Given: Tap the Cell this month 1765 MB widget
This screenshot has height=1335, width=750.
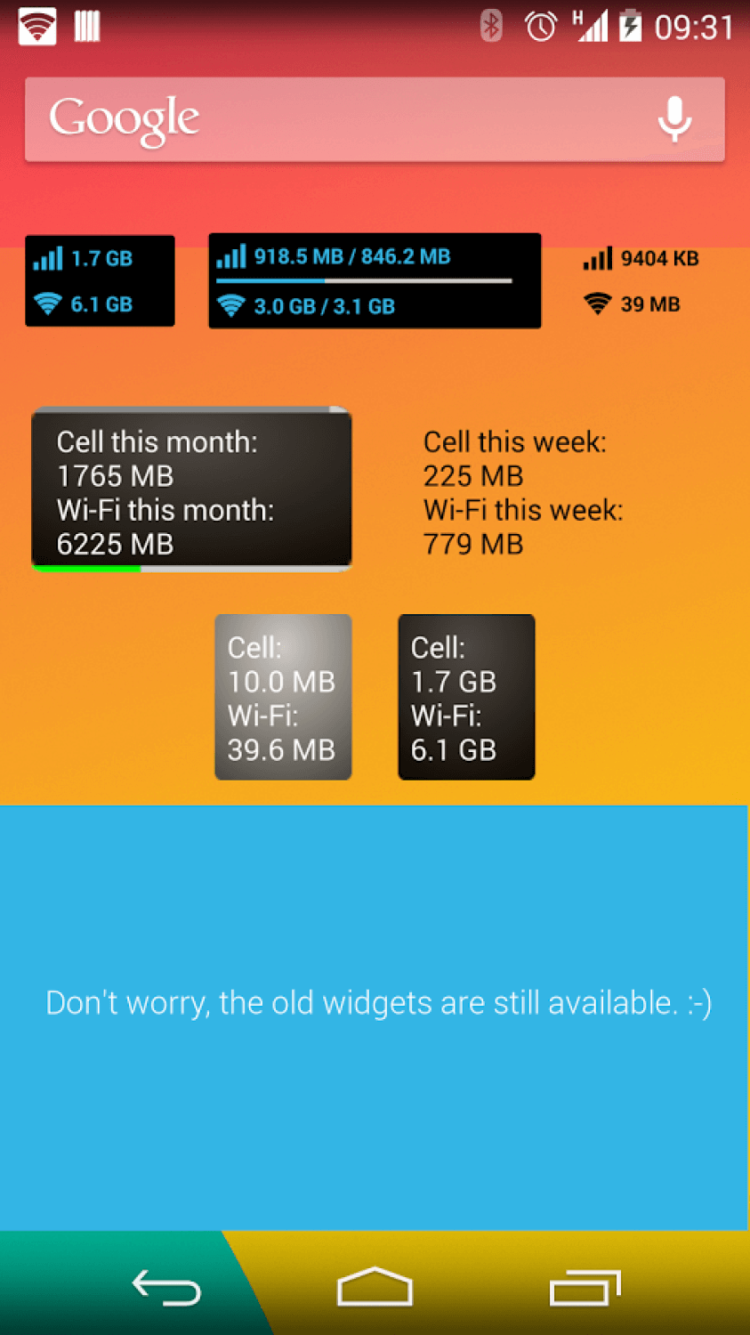Looking at the screenshot, I should [191, 488].
